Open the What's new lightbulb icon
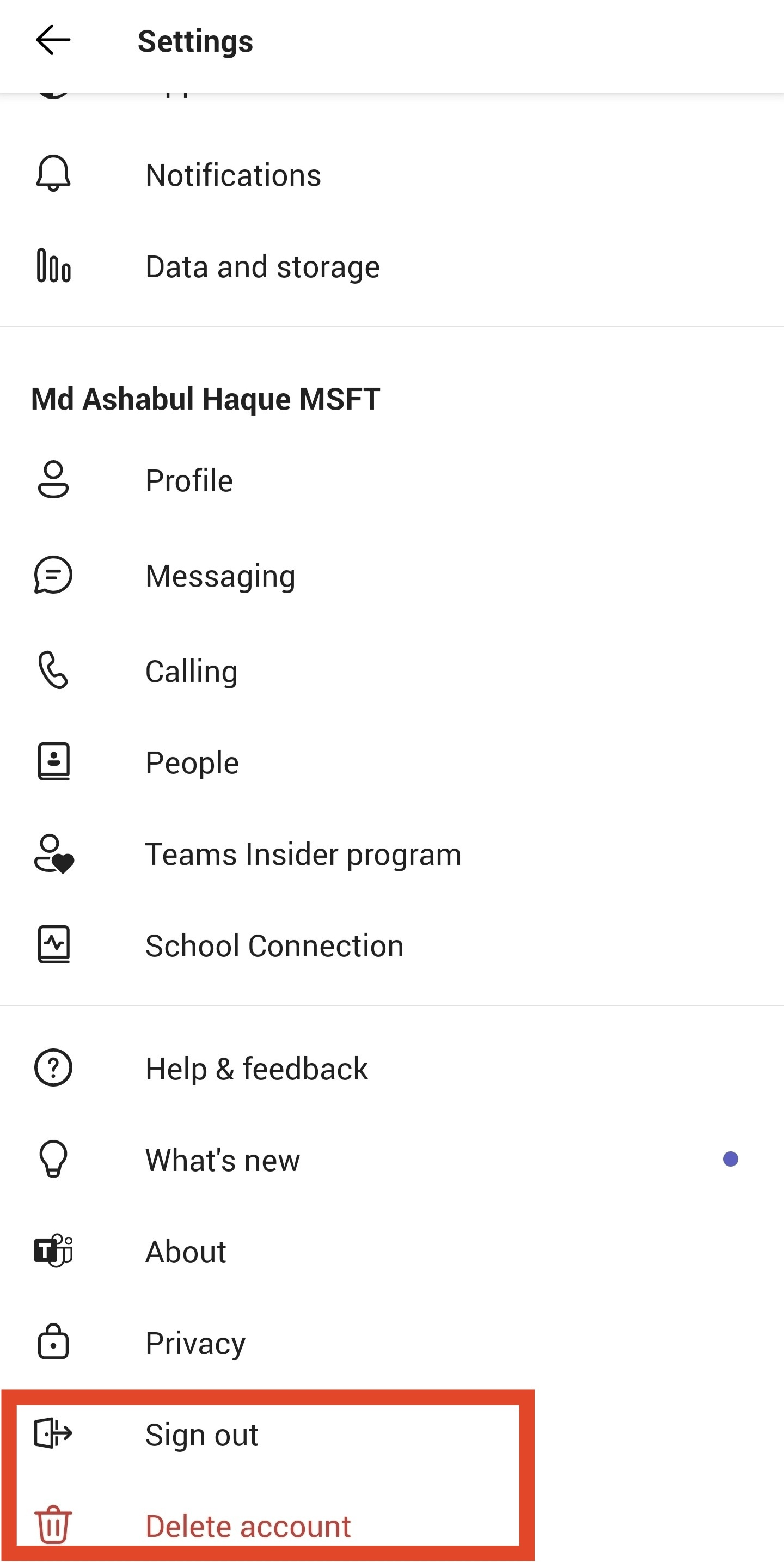Viewport: 784px width, 1562px height. (x=53, y=1159)
